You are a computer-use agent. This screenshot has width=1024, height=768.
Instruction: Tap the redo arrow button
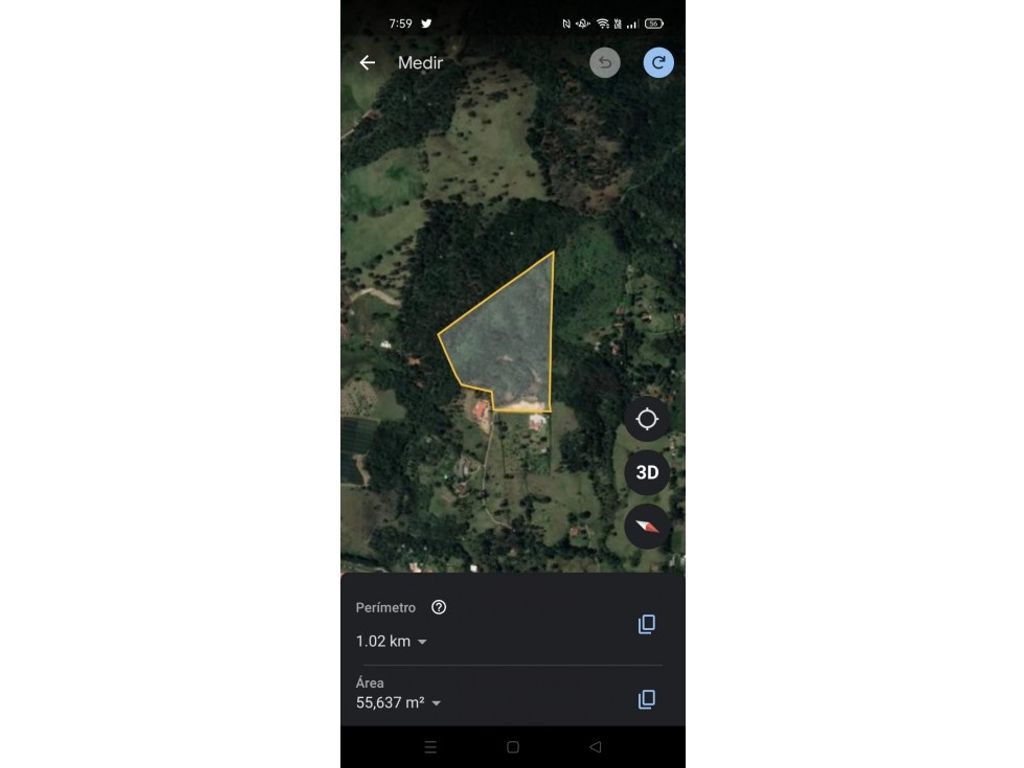click(x=658, y=63)
